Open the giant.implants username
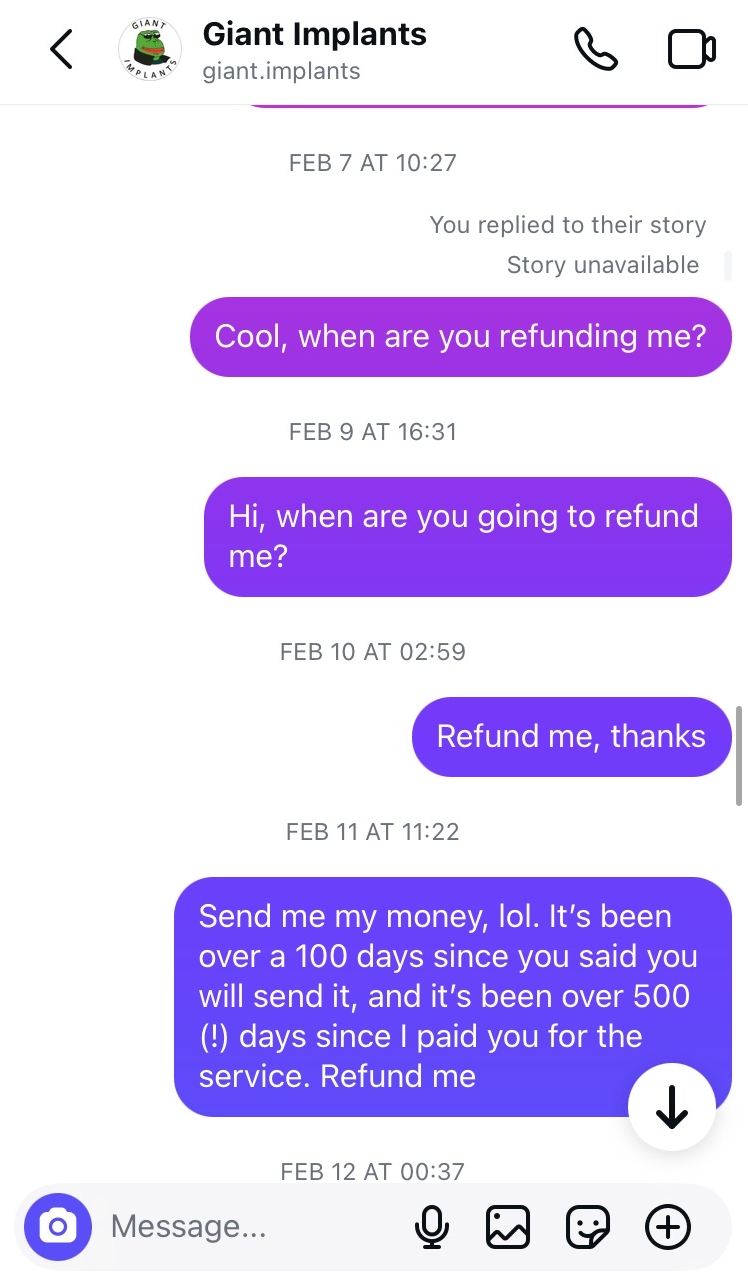Viewport: 748px width, 1287px height. (281, 72)
